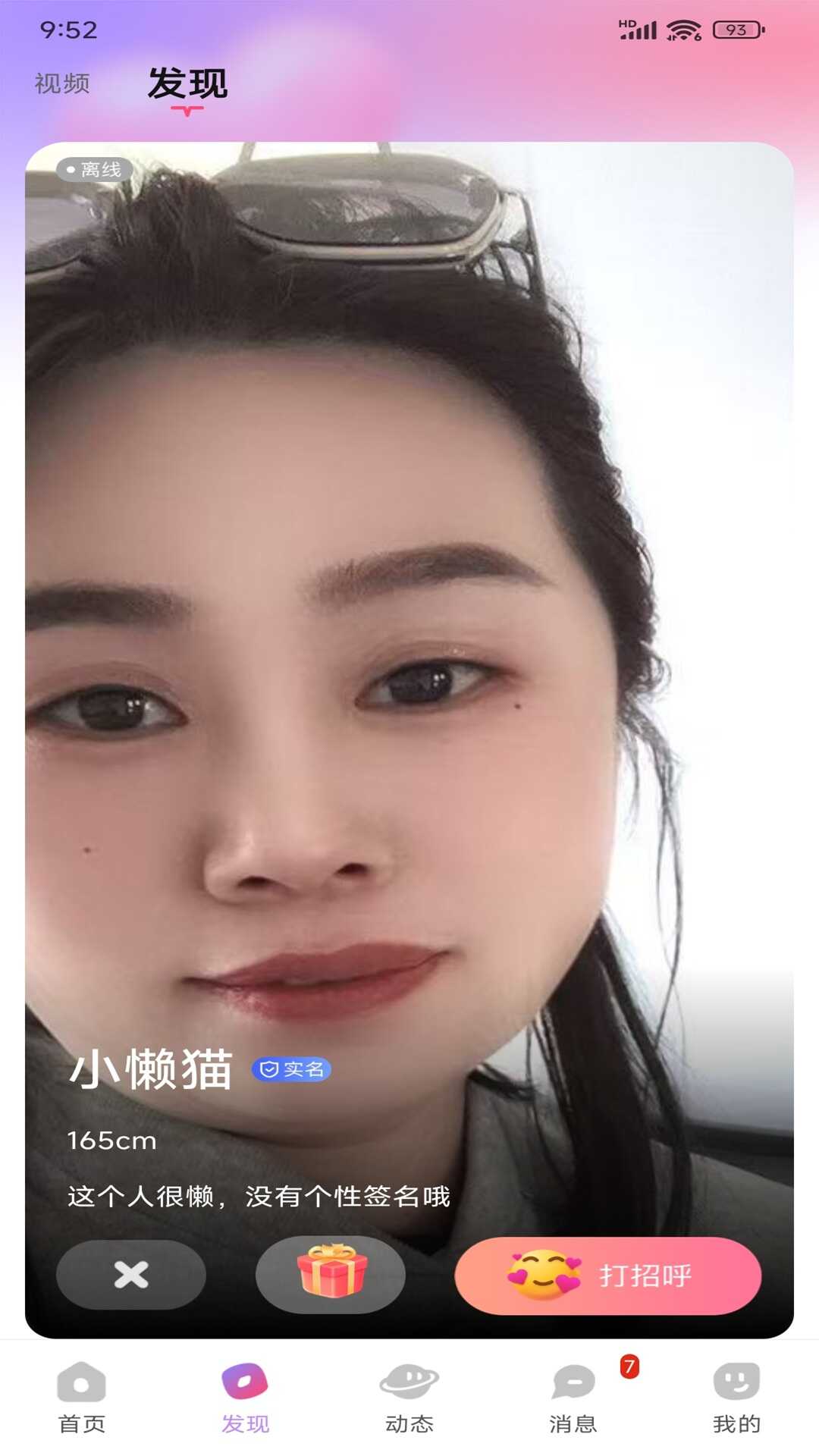Go to the 首页 tab
Image resolution: width=819 pixels, height=1456 pixels.
82,1397
